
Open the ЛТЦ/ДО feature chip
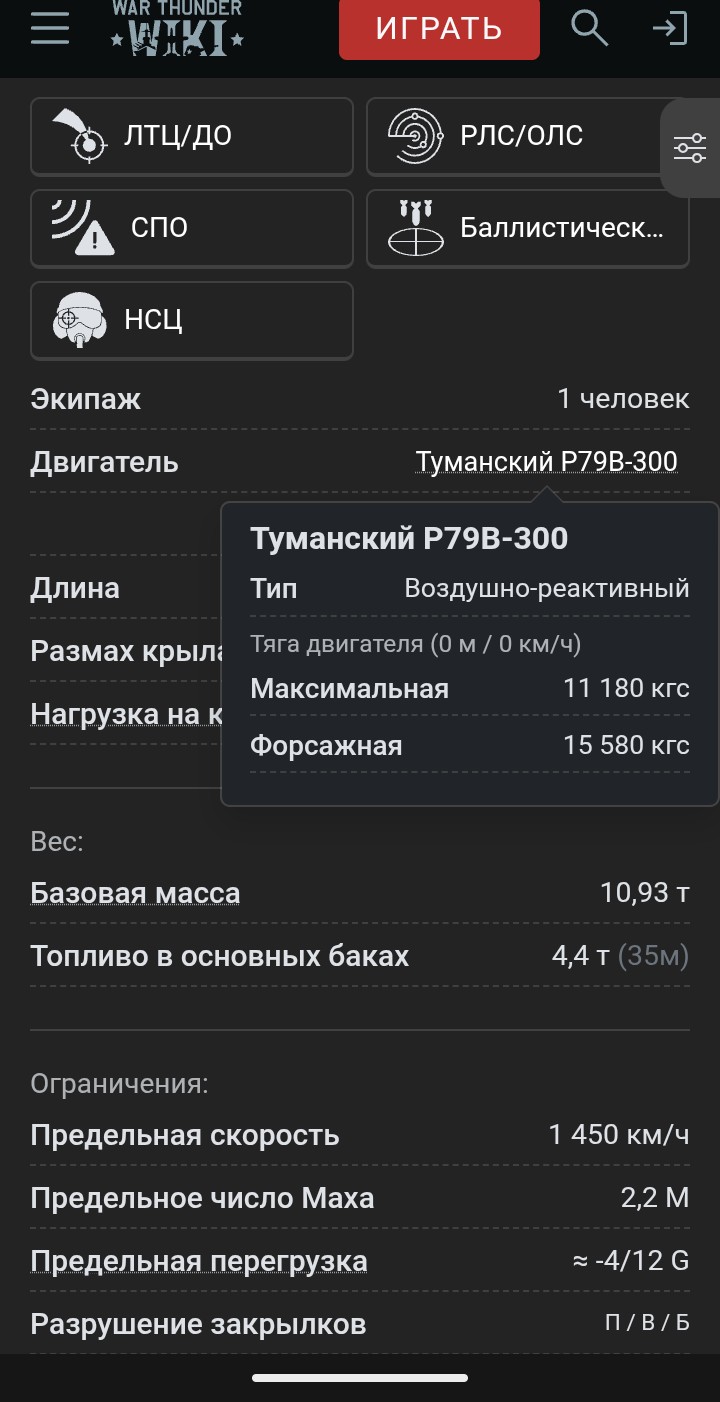(x=192, y=137)
